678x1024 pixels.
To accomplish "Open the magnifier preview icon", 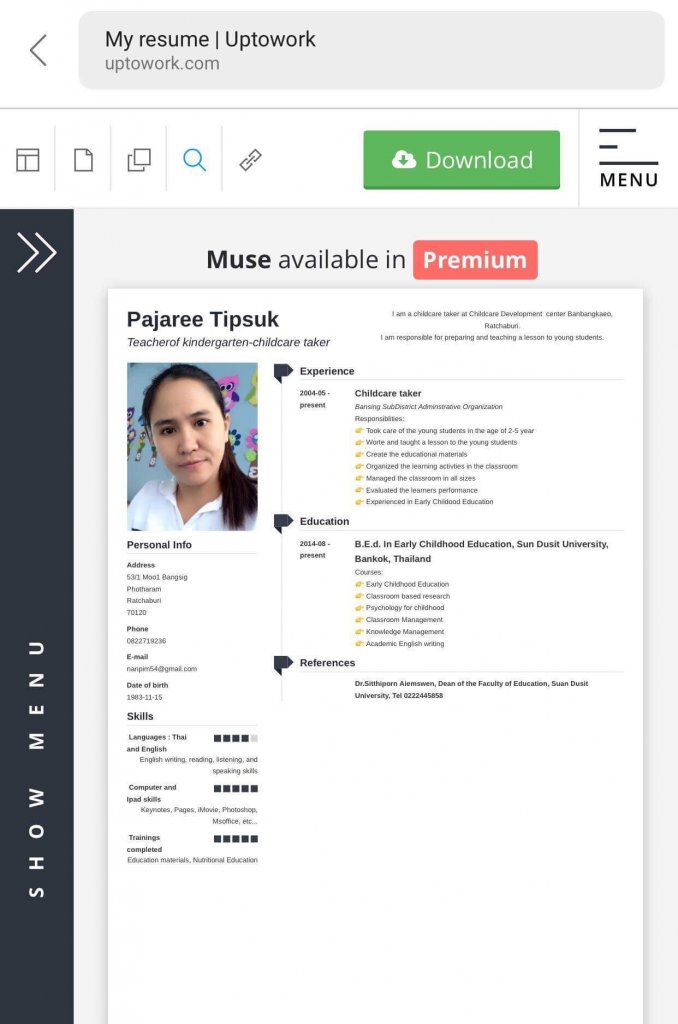I will 195,160.
